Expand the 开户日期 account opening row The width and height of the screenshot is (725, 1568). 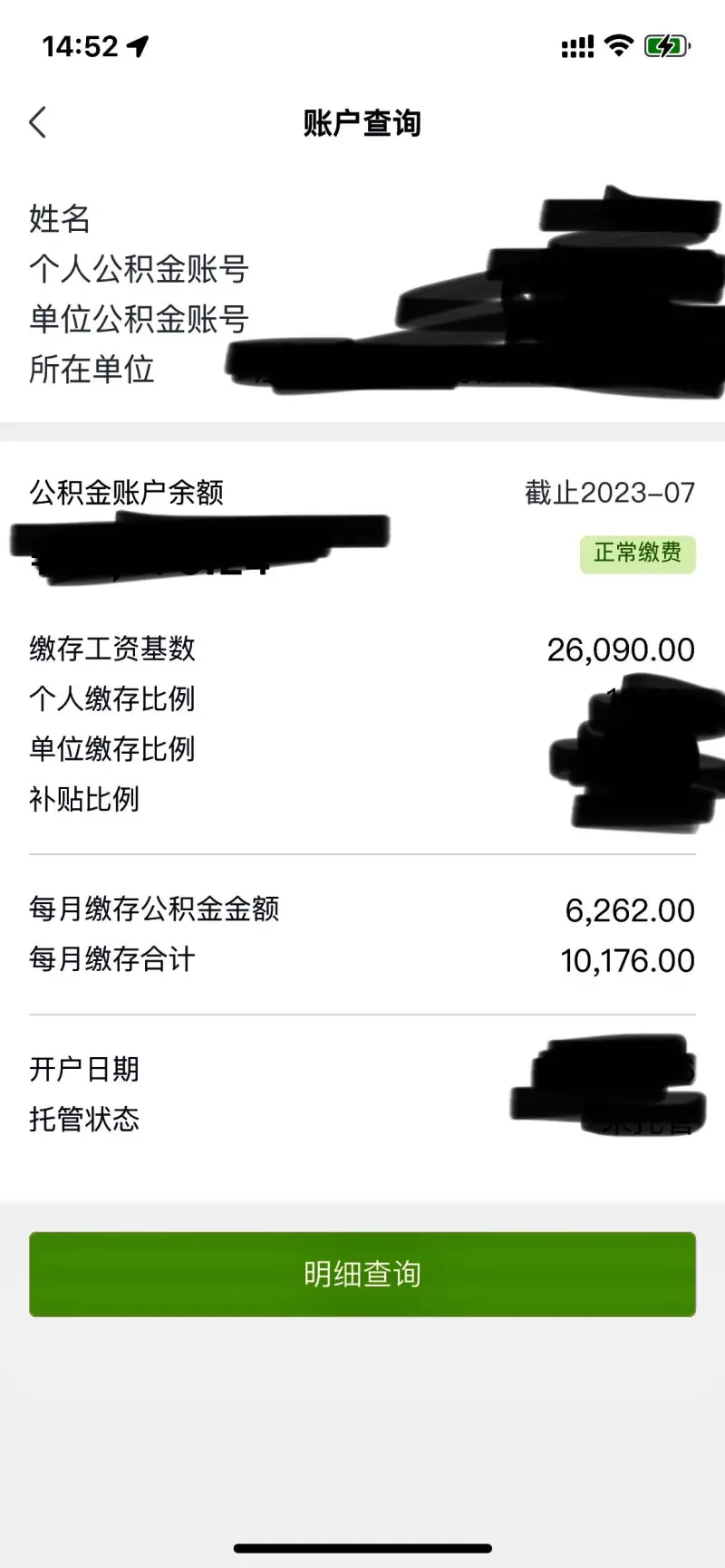pos(84,1070)
